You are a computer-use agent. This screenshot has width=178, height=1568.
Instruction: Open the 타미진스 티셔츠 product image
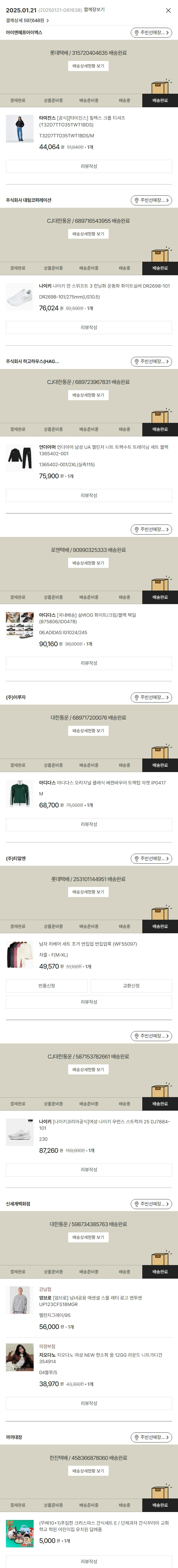coord(19,129)
